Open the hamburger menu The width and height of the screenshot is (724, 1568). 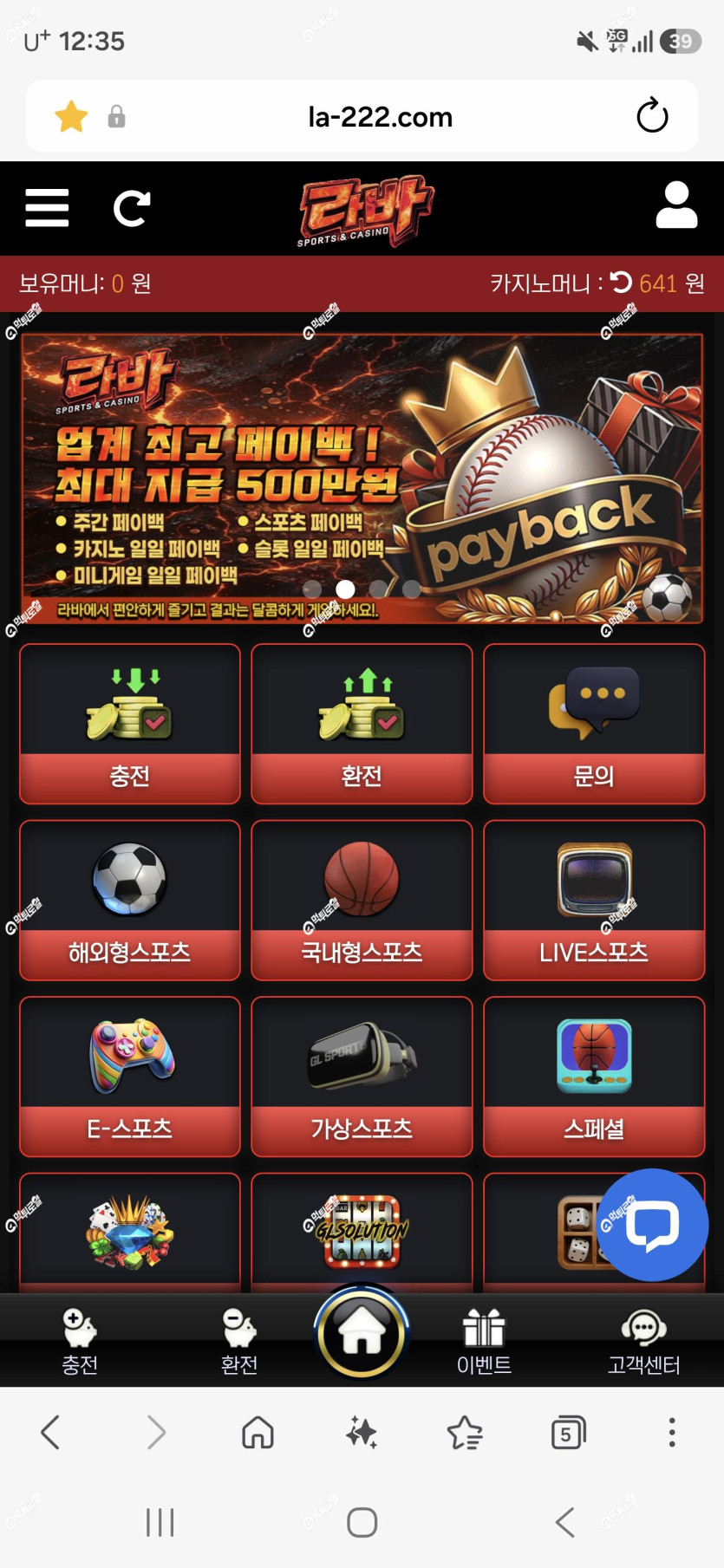tap(47, 208)
